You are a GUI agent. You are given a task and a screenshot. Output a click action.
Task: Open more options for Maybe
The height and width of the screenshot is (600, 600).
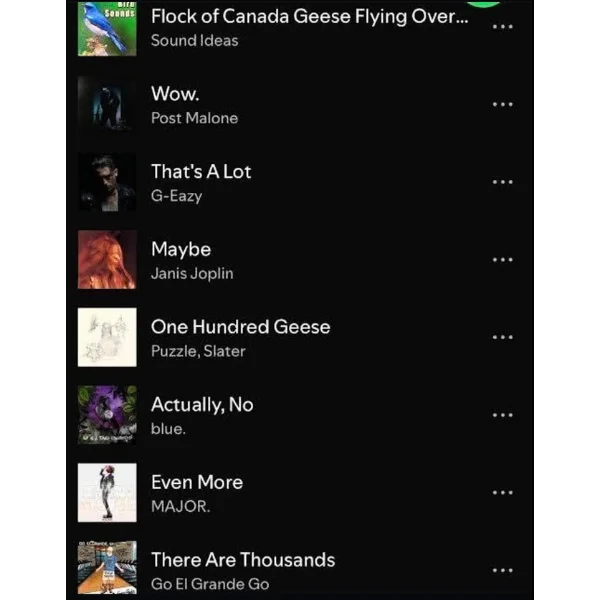(x=503, y=259)
